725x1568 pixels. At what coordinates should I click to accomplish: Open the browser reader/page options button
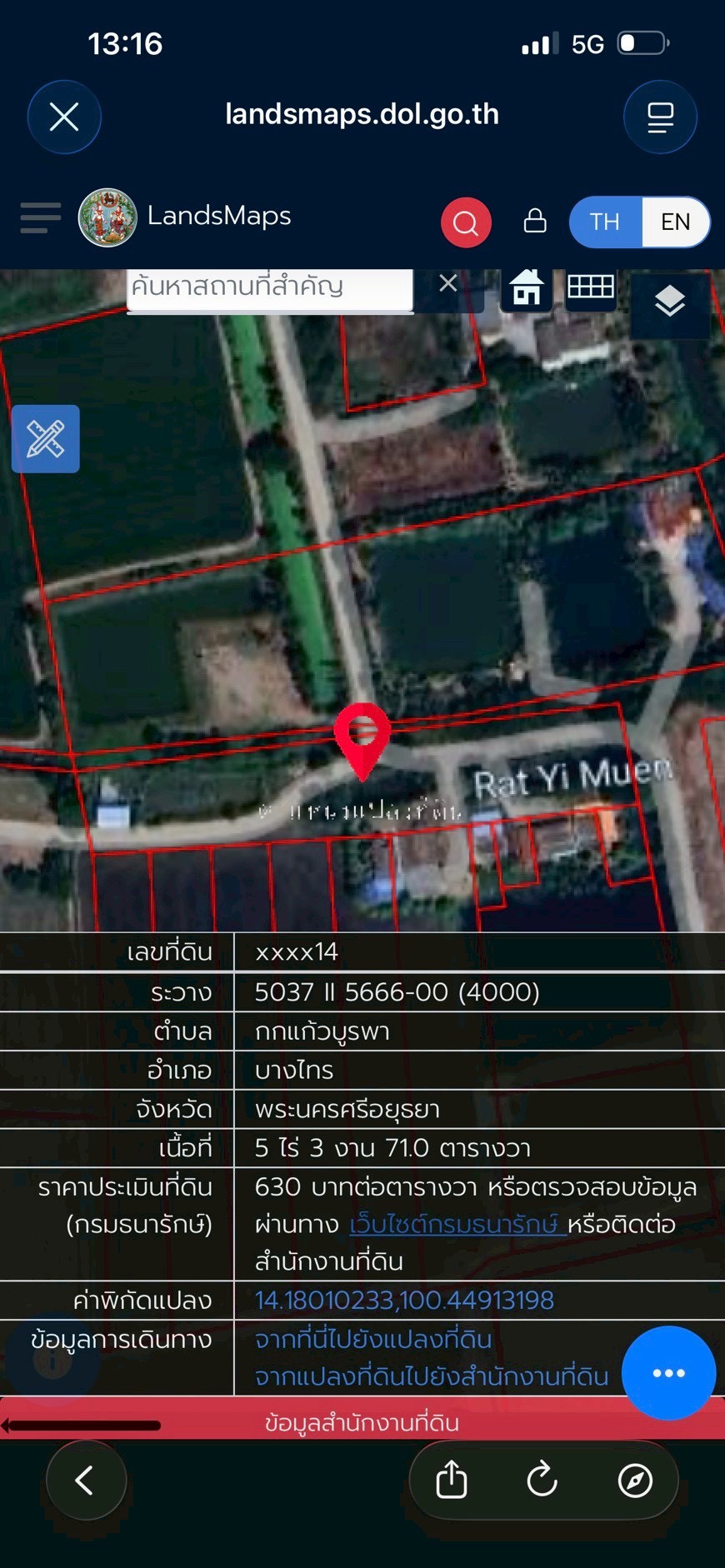point(660,117)
